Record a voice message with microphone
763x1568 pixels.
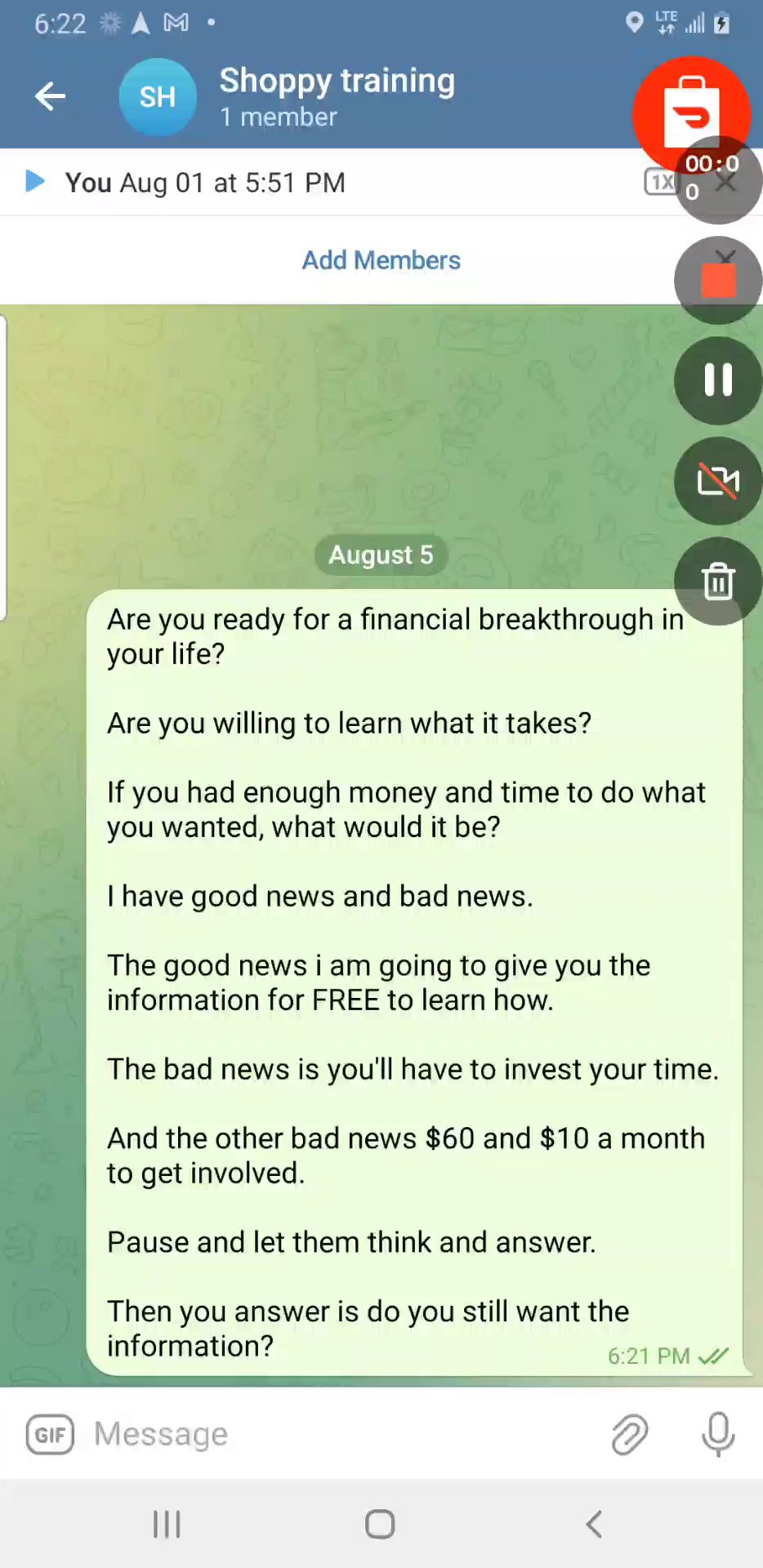click(x=718, y=1434)
